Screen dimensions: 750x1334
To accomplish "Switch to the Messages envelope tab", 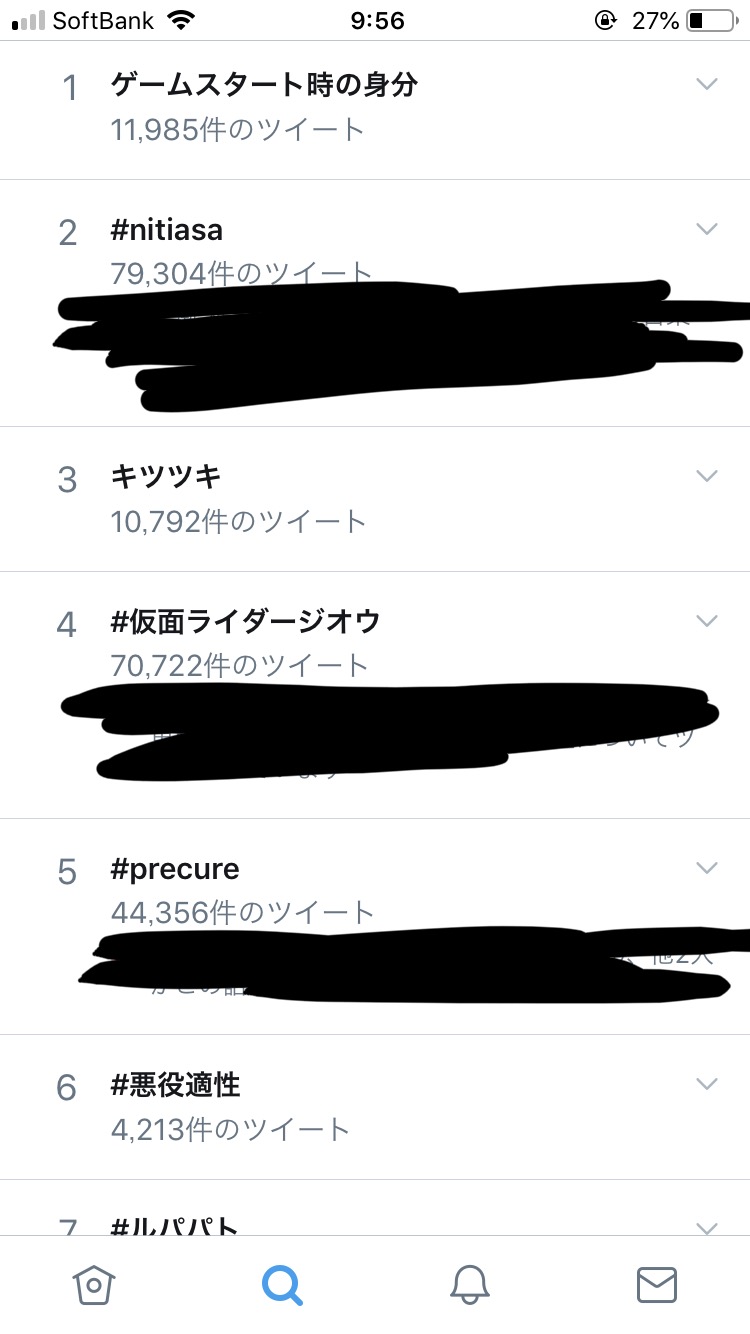I will point(657,1284).
